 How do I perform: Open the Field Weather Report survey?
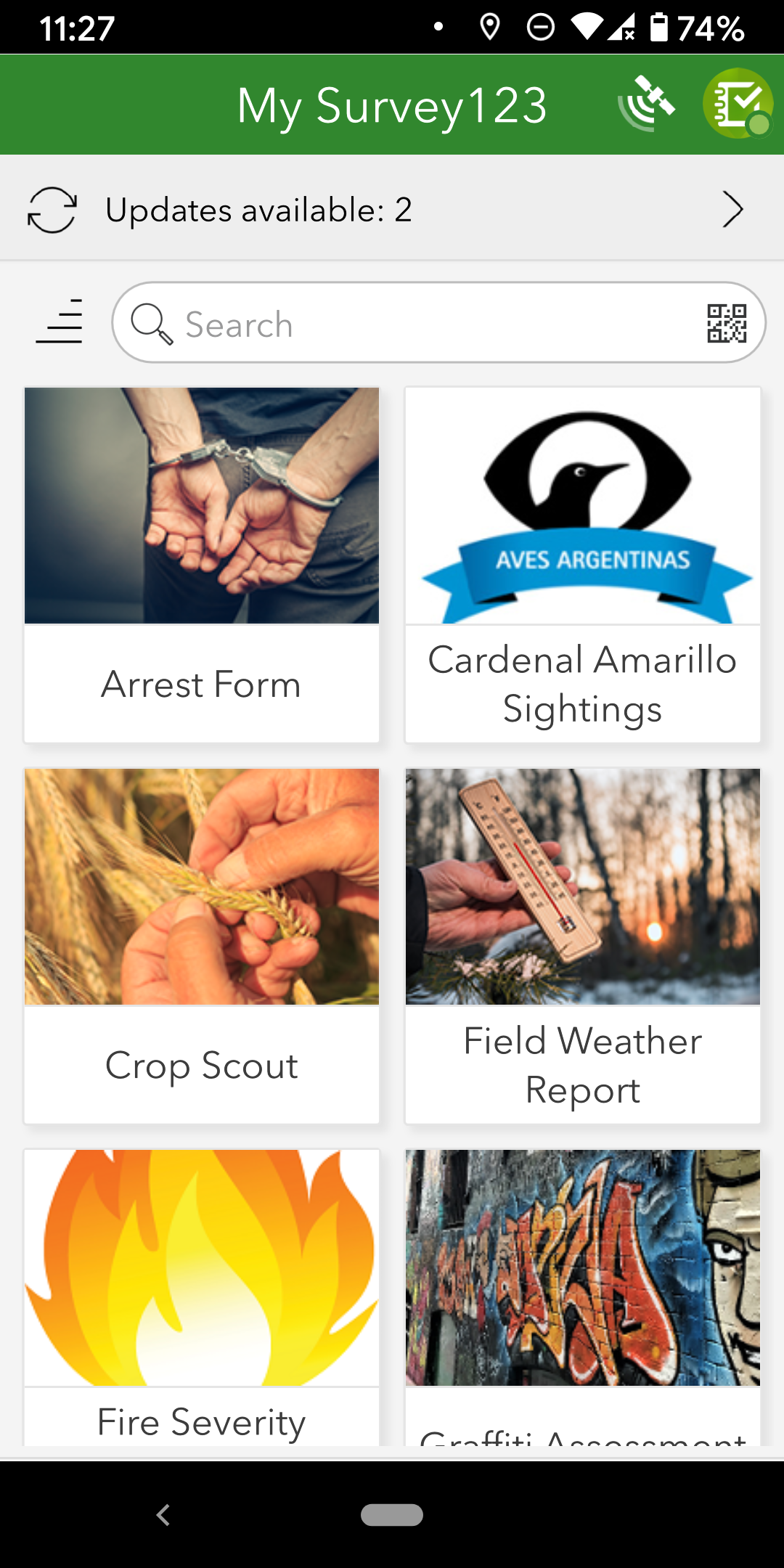pos(583,946)
